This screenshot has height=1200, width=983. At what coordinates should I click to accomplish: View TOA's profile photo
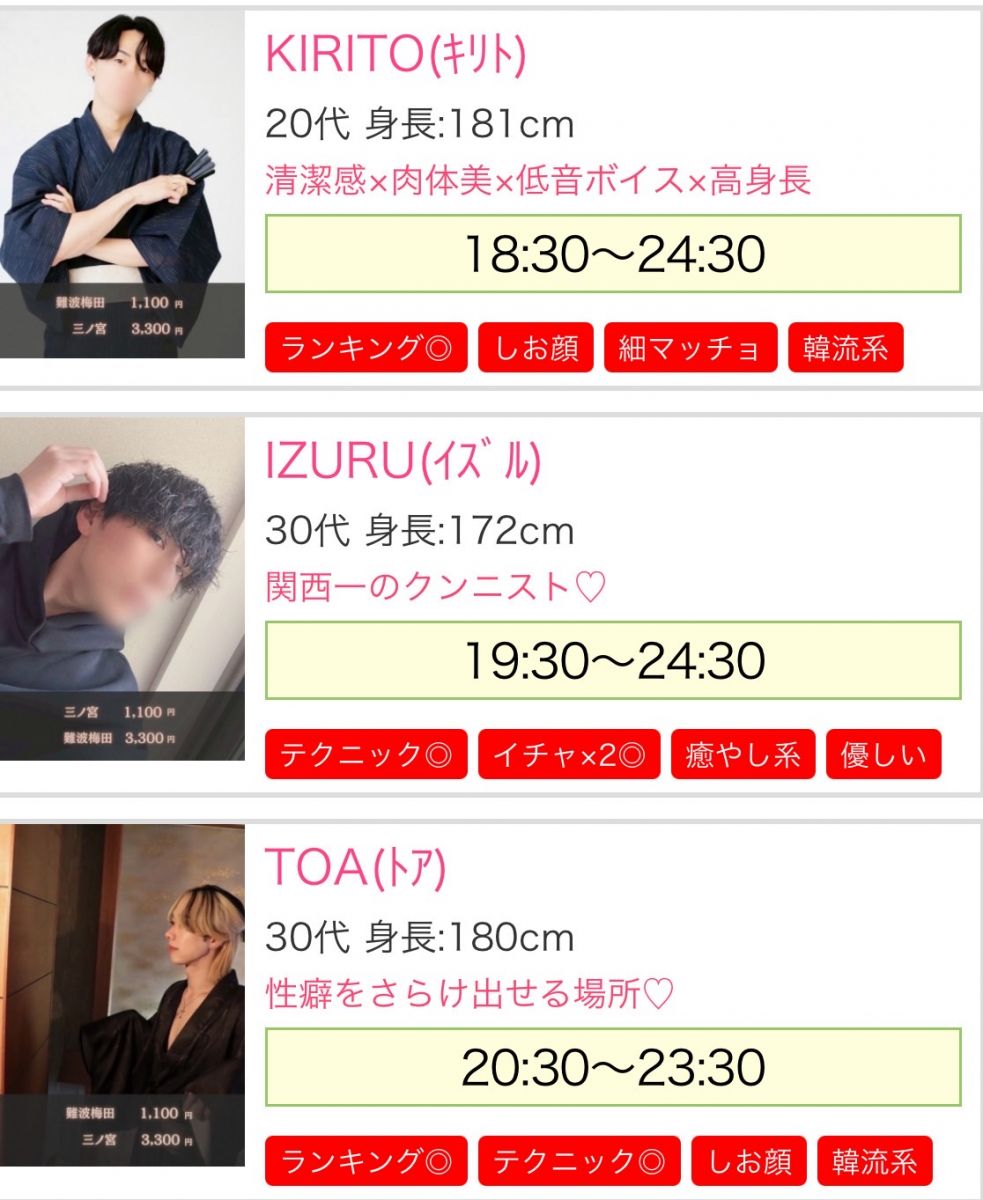[122, 995]
